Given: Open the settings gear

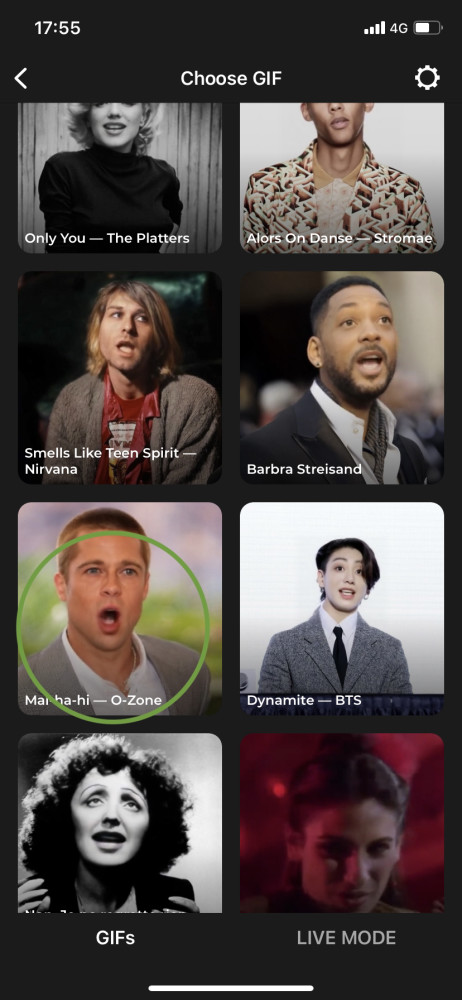Looking at the screenshot, I should [x=427, y=78].
